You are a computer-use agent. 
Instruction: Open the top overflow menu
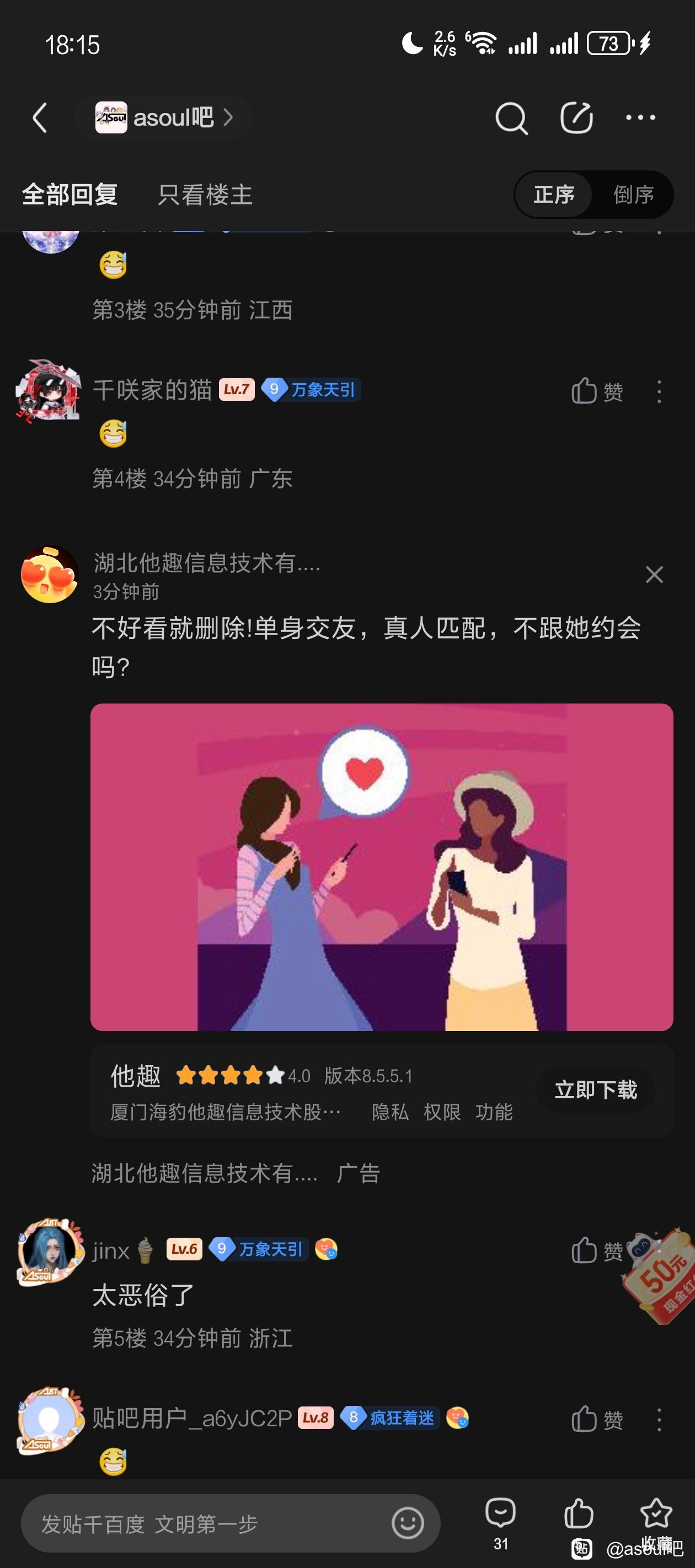[x=640, y=117]
